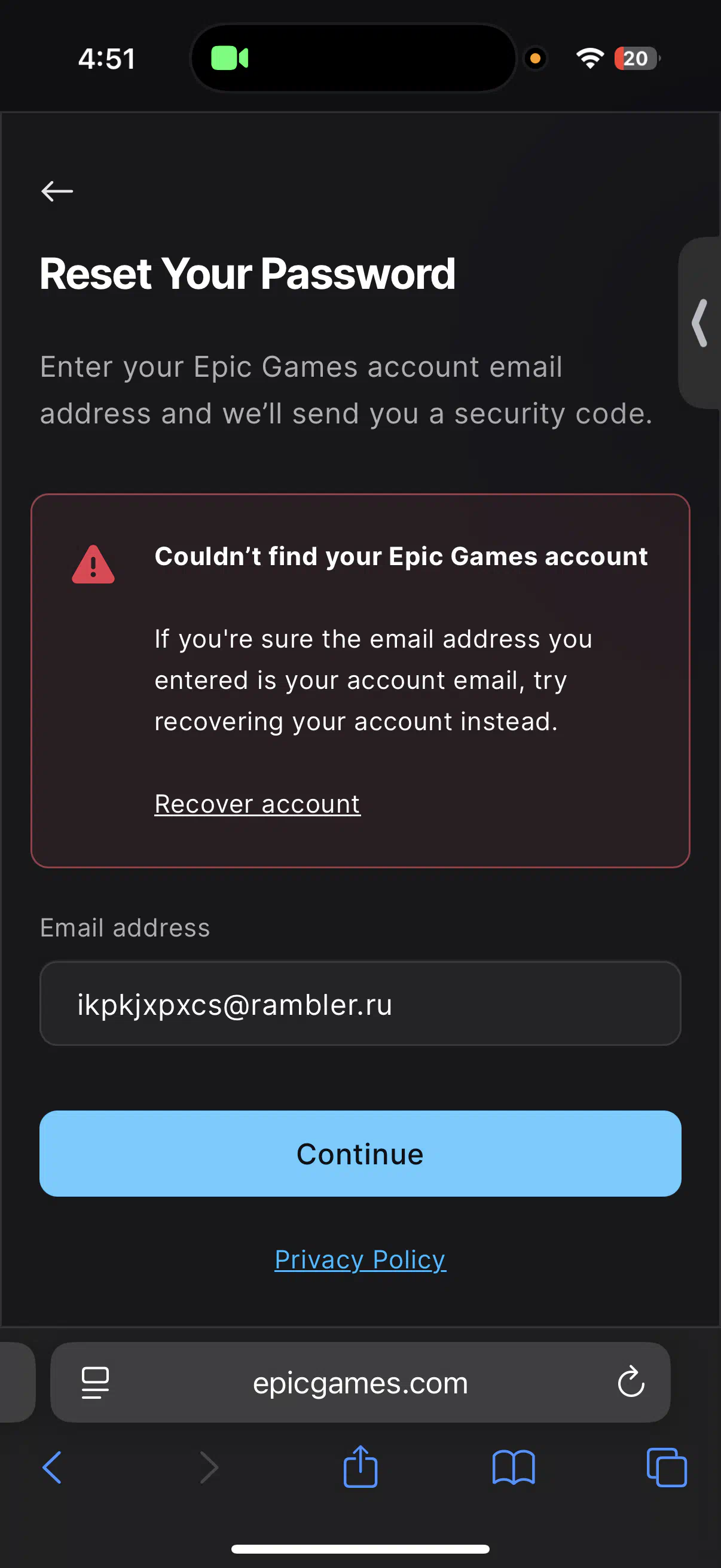
Task: Go back using the arrow above the heading
Action: coord(57,191)
